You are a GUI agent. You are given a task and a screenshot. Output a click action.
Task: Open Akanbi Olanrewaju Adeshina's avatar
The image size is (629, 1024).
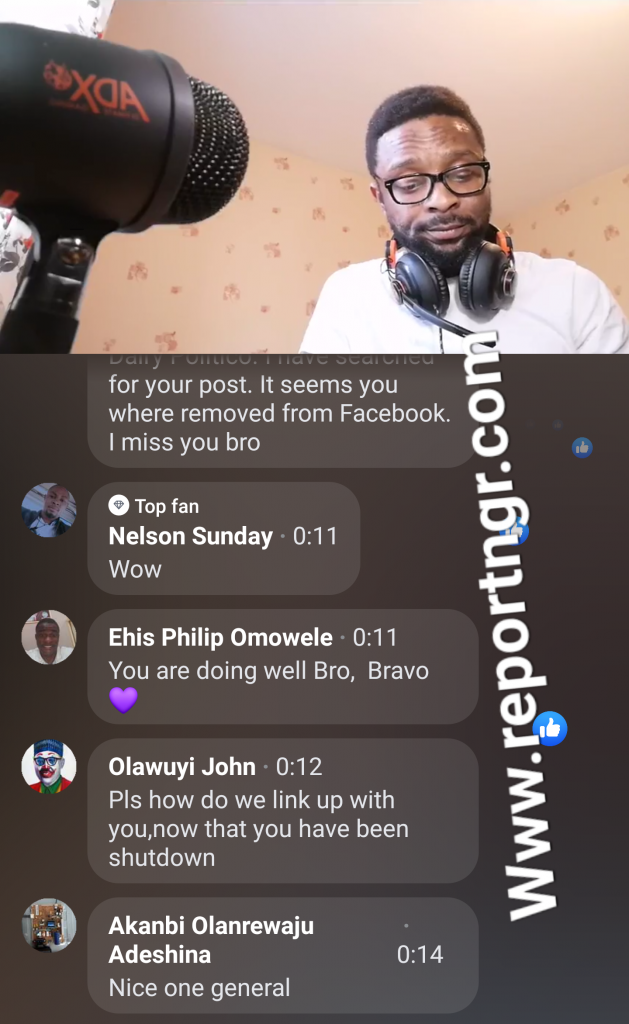pos(49,925)
